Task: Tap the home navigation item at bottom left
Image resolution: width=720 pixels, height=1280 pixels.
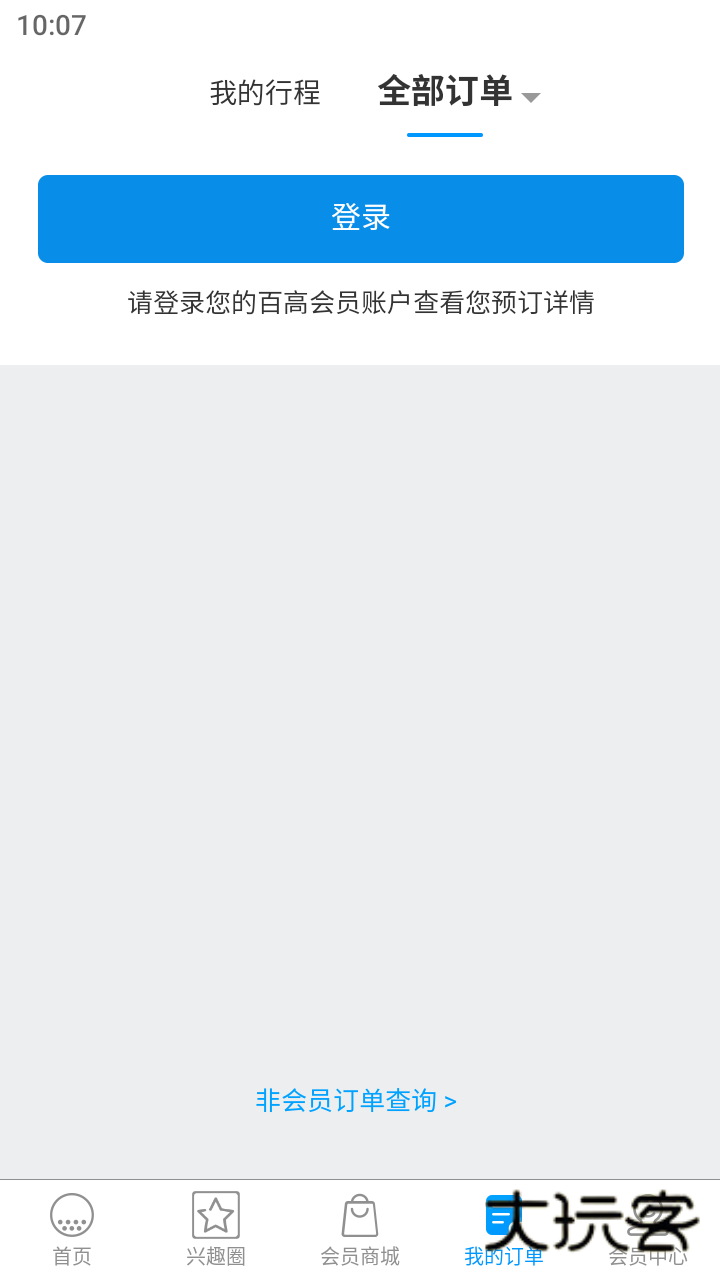Action: pyautogui.click(x=71, y=1228)
